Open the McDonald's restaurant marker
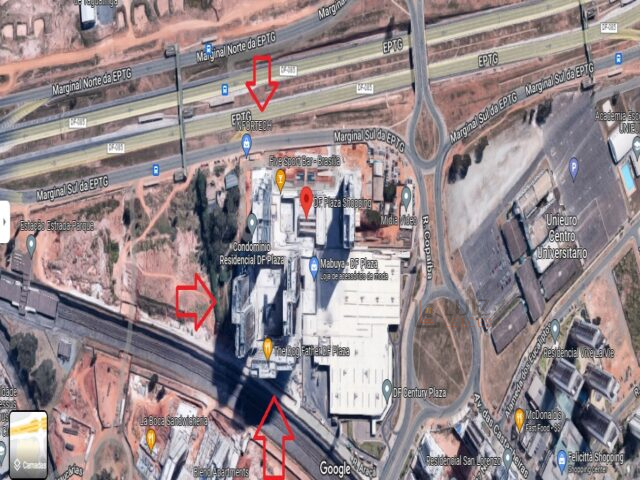Viewport: 640px width, 480px height. [519, 418]
